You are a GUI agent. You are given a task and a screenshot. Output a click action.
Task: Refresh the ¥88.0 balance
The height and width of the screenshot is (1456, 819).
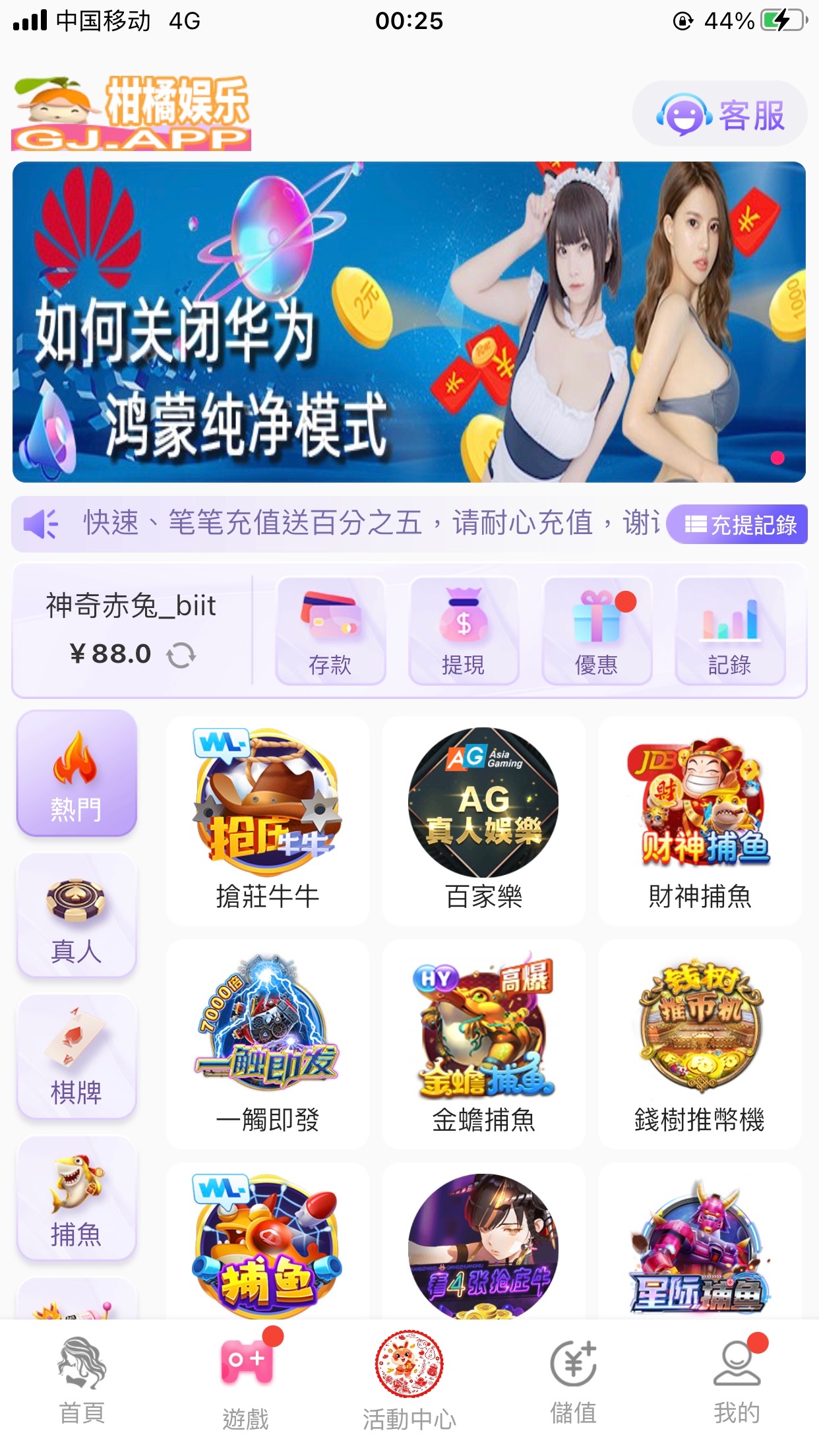coord(181,655)
